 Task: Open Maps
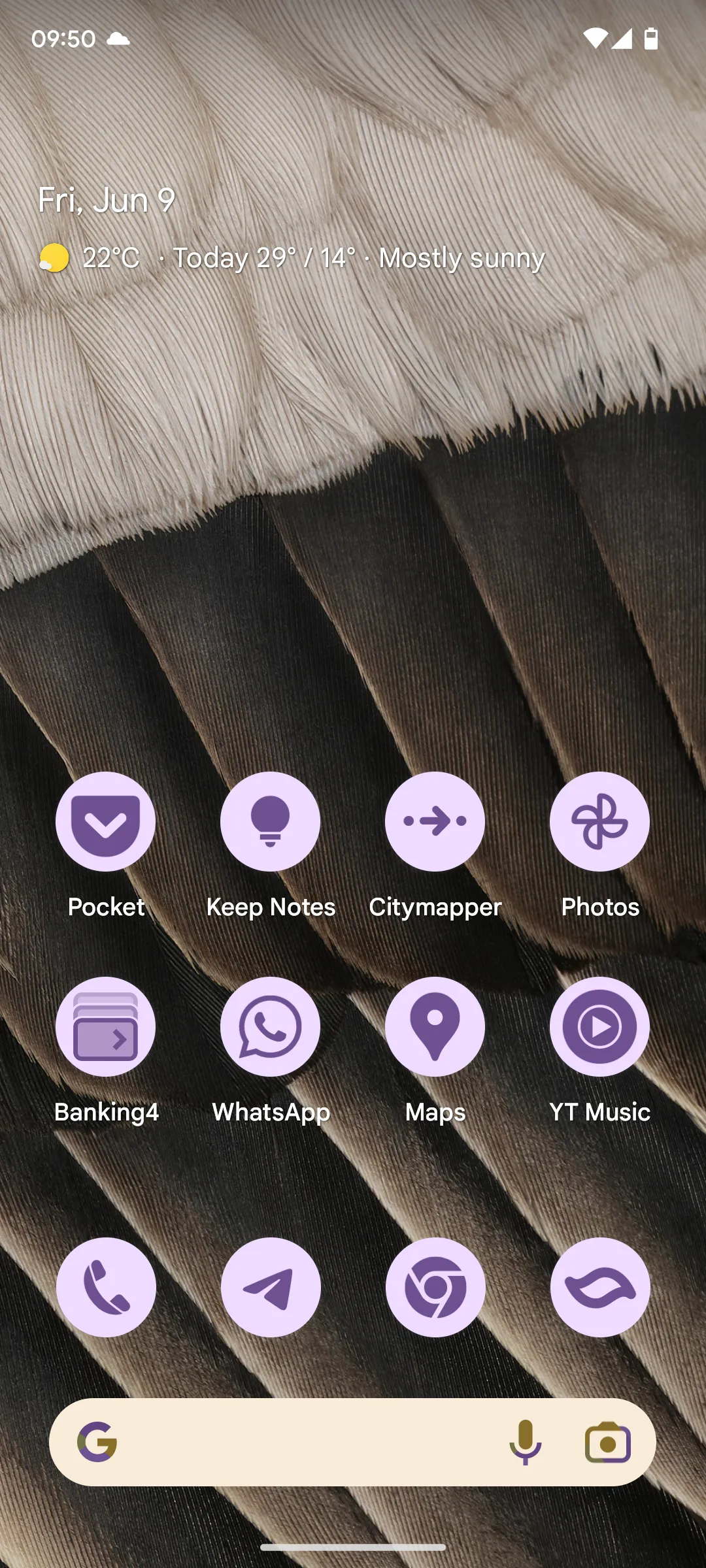(x=435, y=1027)
